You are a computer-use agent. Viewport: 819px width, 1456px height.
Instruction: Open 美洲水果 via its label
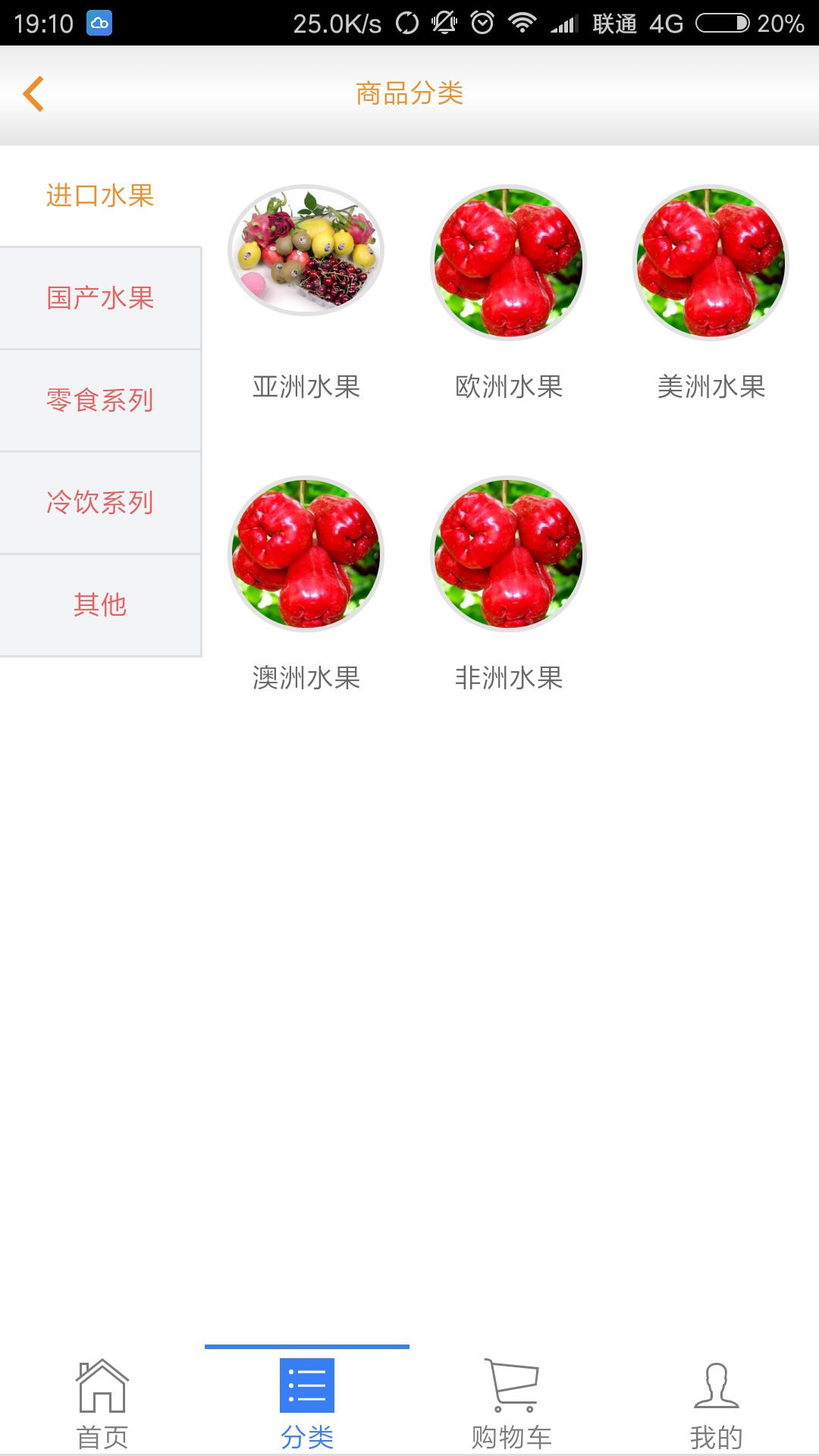click(711, 387)
